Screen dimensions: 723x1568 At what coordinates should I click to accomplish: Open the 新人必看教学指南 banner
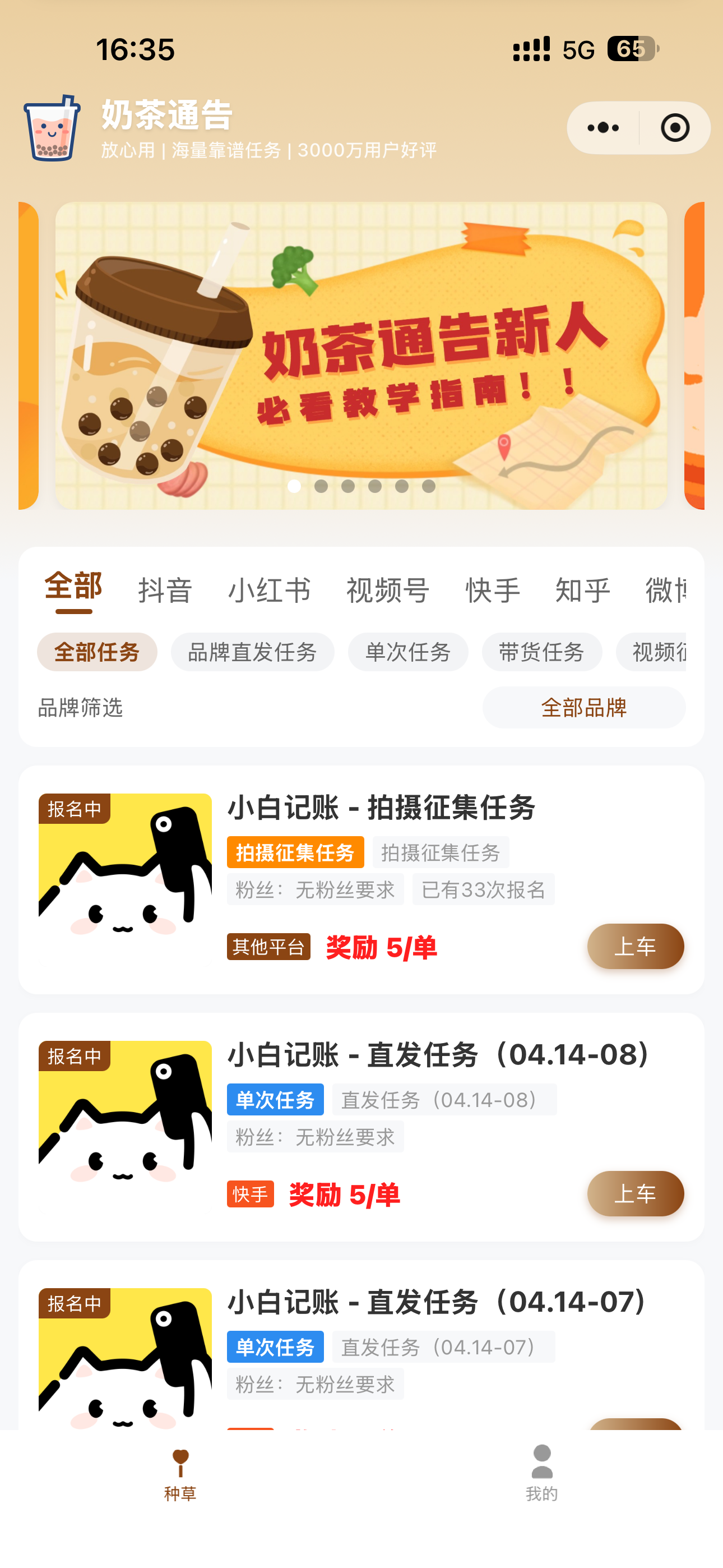coord(361,355)
